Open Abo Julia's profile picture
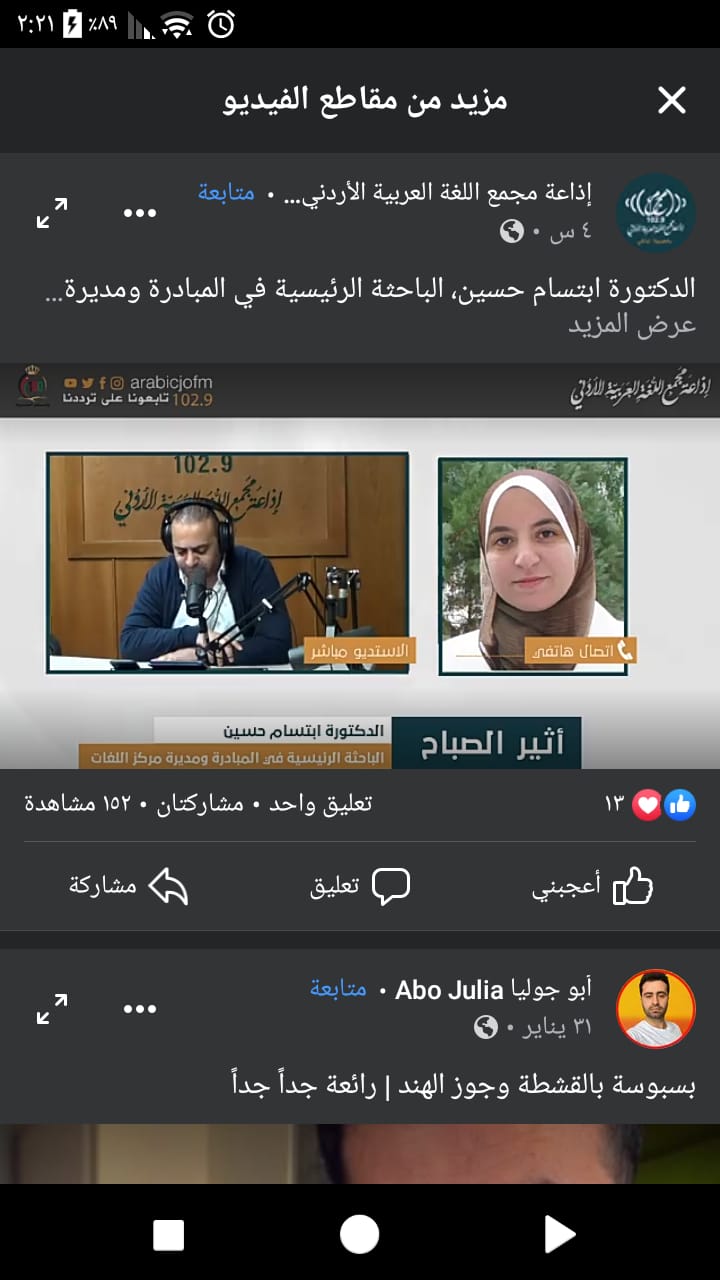The width and height of the screenshot is (720, 1280). coord(655,1010)
